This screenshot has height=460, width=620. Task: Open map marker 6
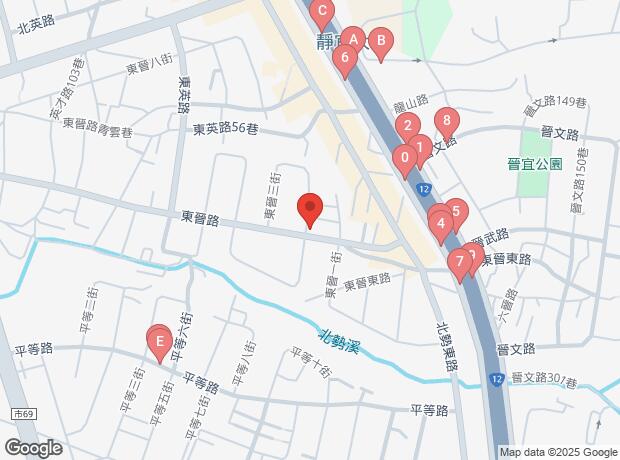[344, 58]
